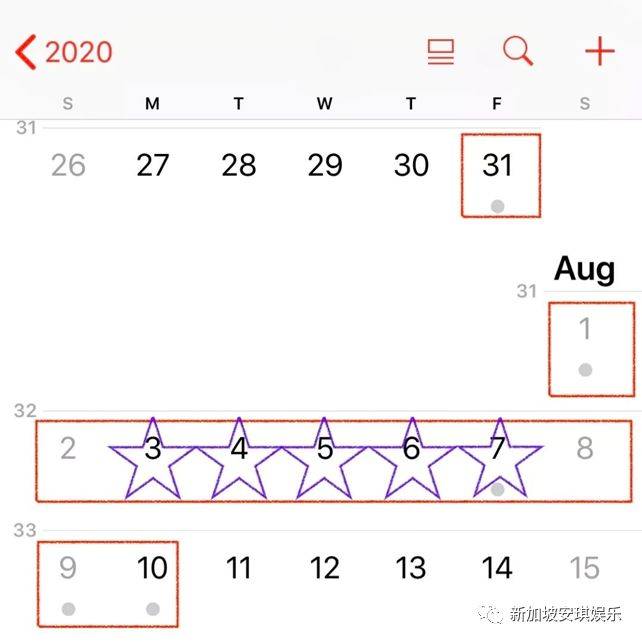Add a new calendar event
This screenshot has width=642, height=642.
pyautogui.click(x=599, y=51)
